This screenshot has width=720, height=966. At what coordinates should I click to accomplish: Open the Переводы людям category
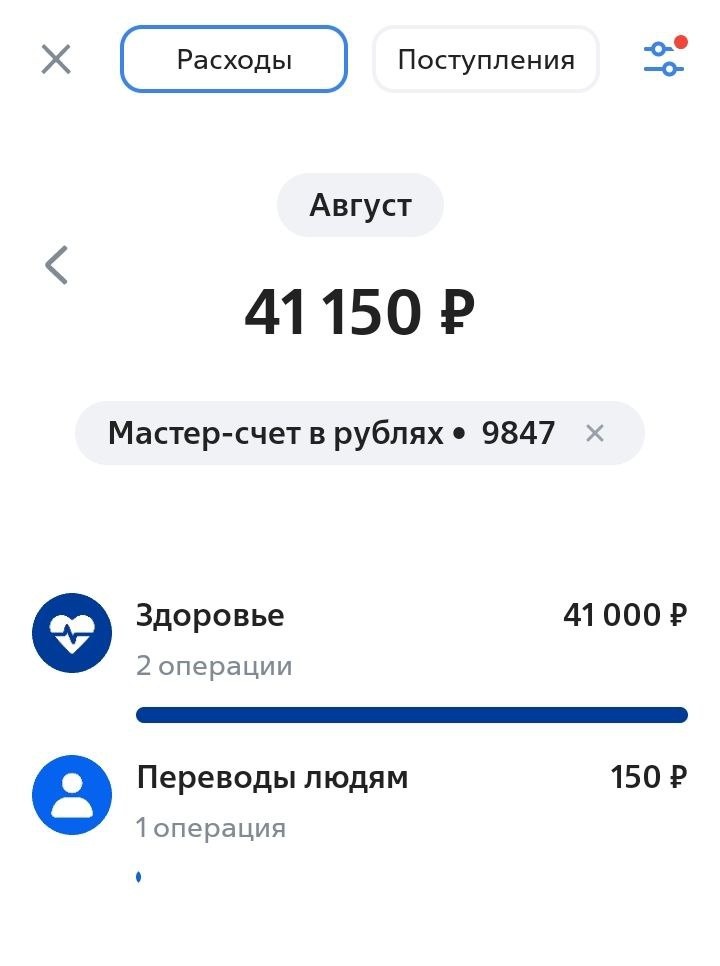pos(360,800)
